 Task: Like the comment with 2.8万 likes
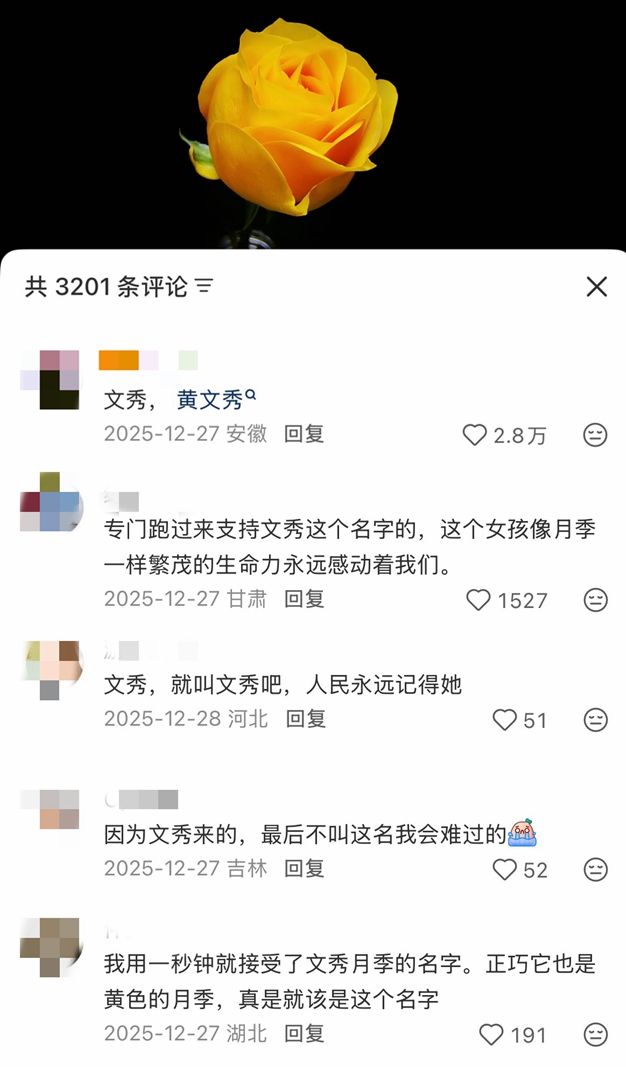[x=474, y=435]
